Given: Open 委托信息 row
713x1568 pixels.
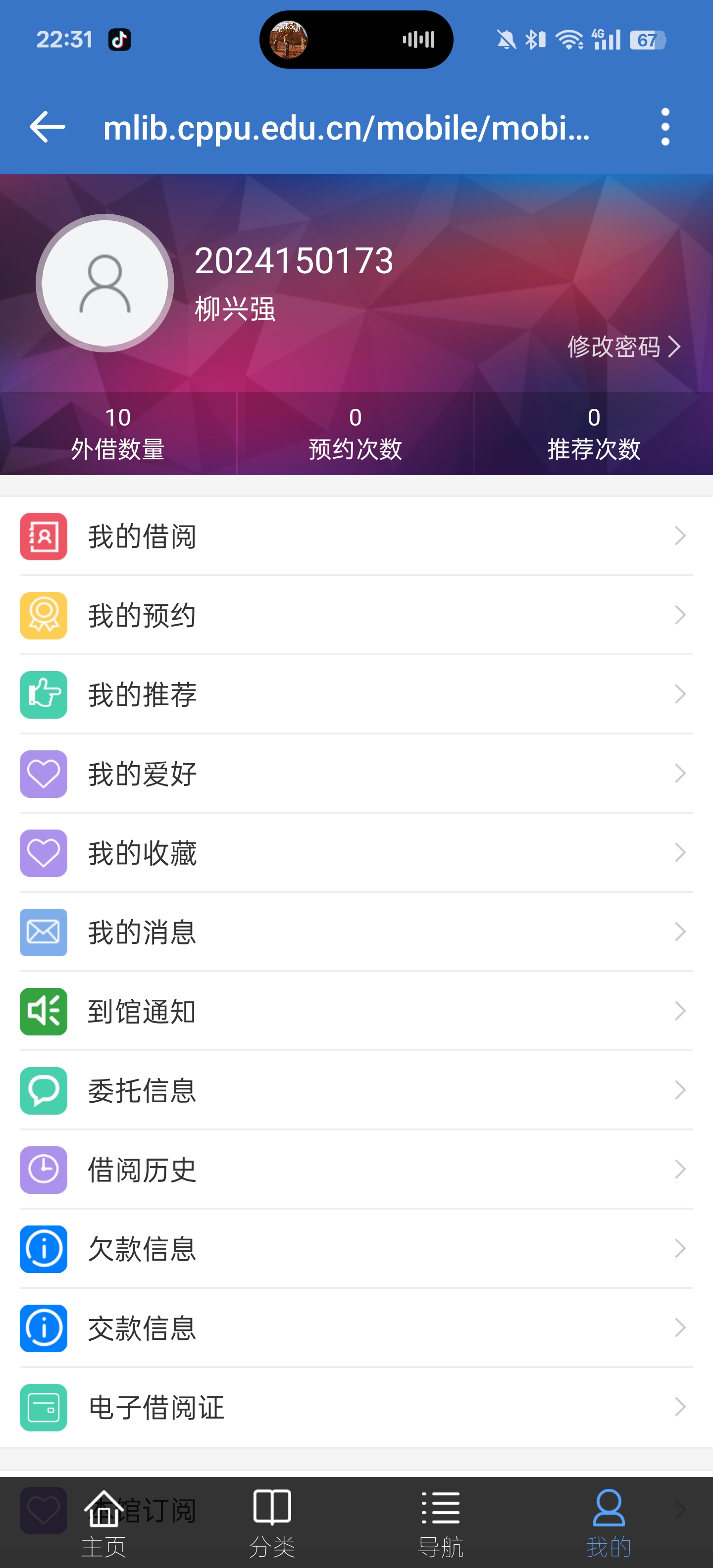Looking at the screenshot, I should [356, 1090].
